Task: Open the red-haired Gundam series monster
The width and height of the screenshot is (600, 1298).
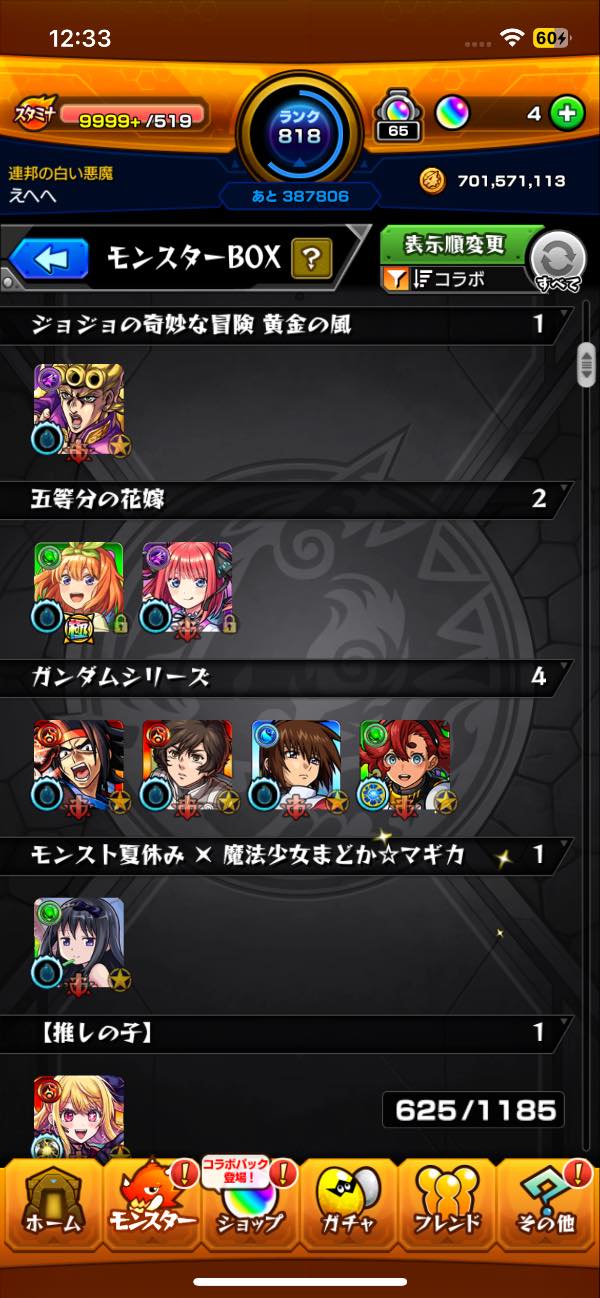Action: coord(404,764)
